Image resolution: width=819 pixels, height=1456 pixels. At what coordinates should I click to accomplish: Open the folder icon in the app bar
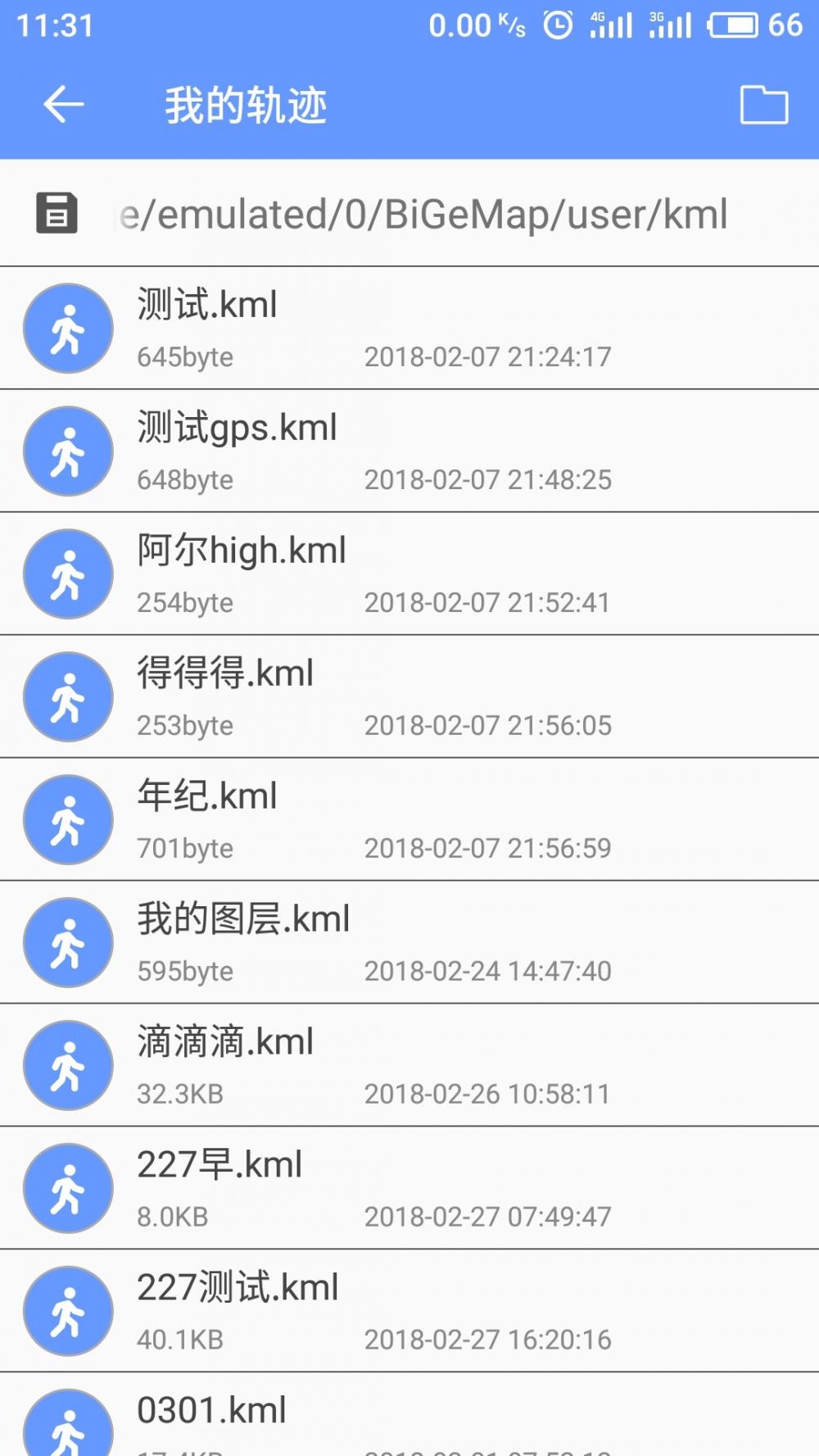coord(763,105)
